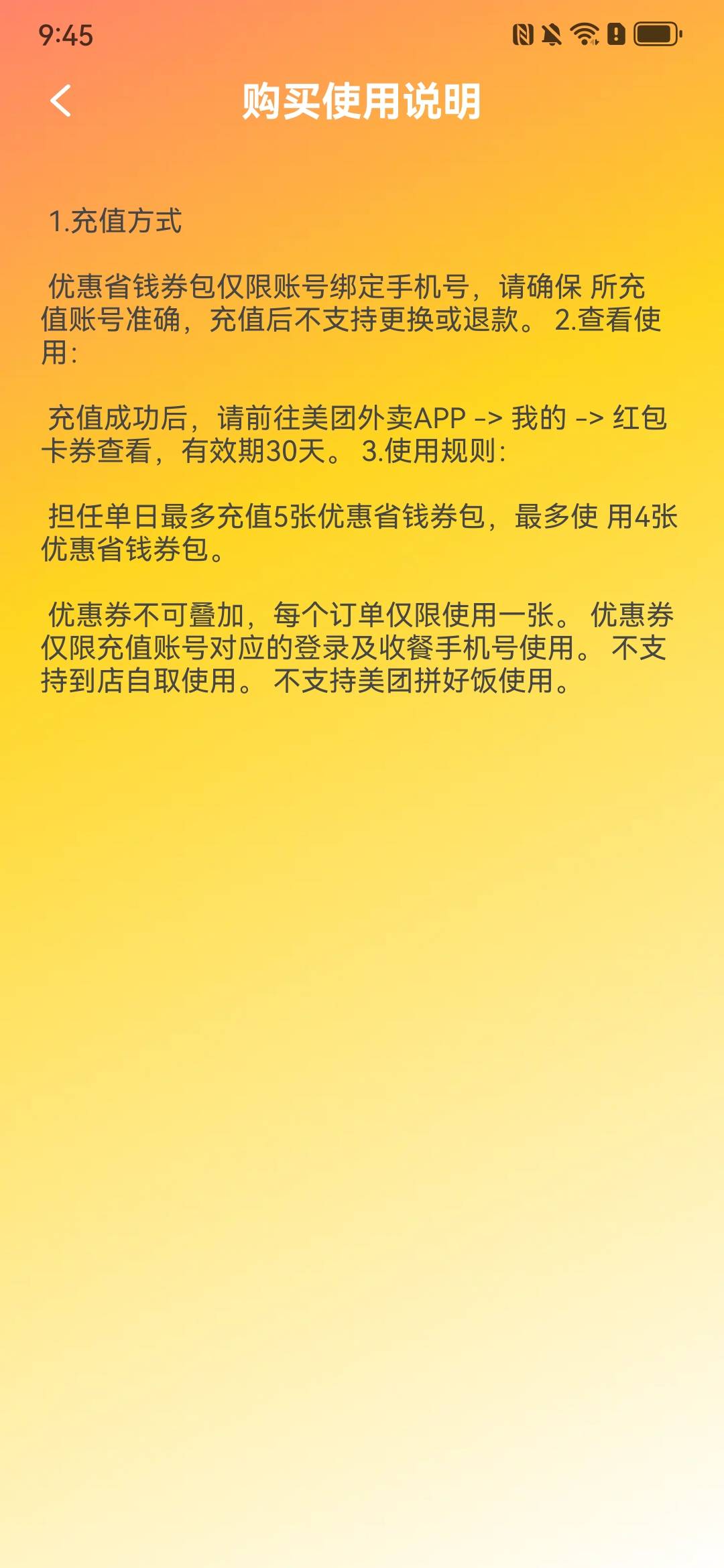Go back from the 购买使用说明 page

tap(60, 101)
